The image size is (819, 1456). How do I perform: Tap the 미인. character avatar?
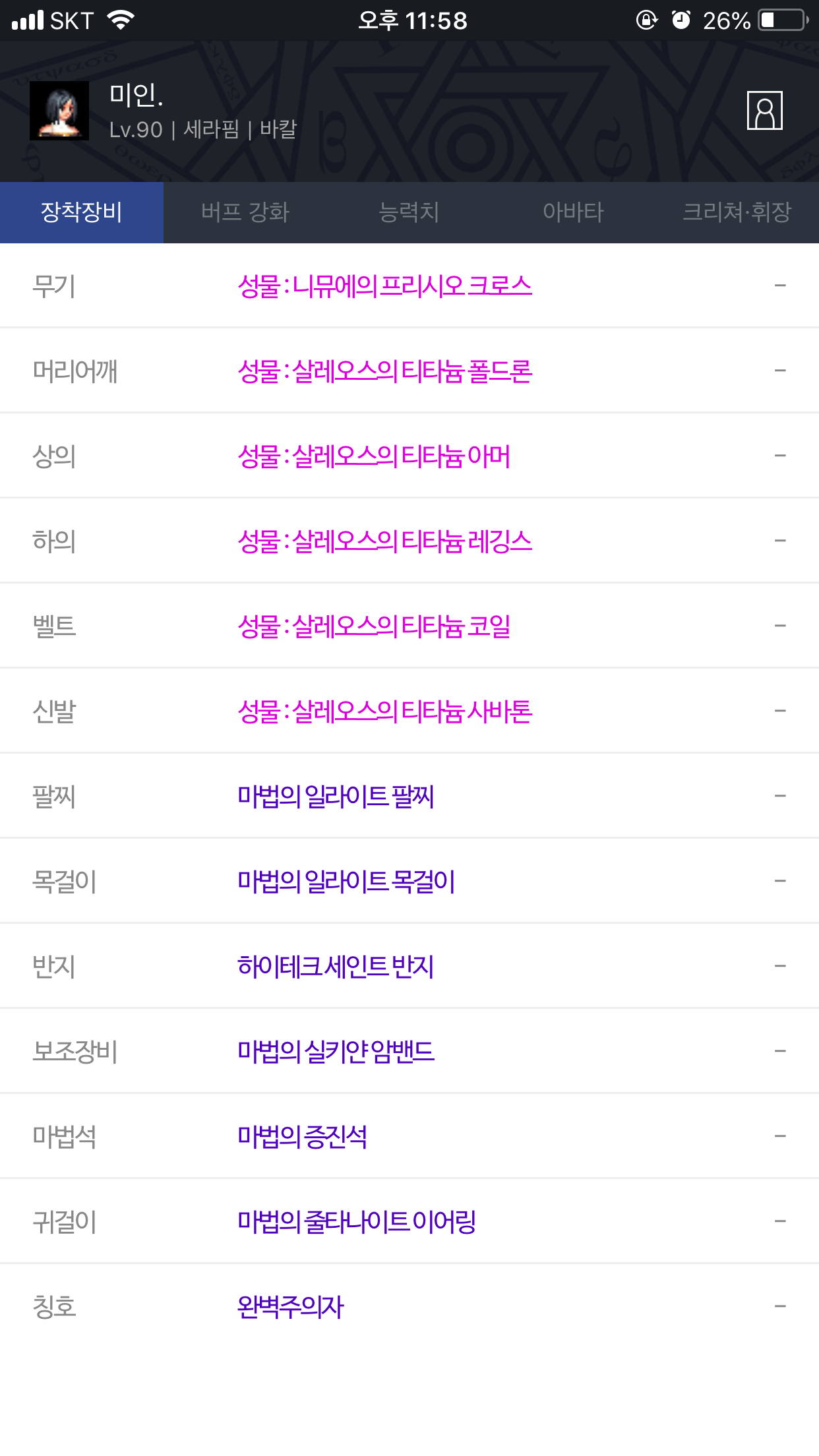click(x=59, y=110)
